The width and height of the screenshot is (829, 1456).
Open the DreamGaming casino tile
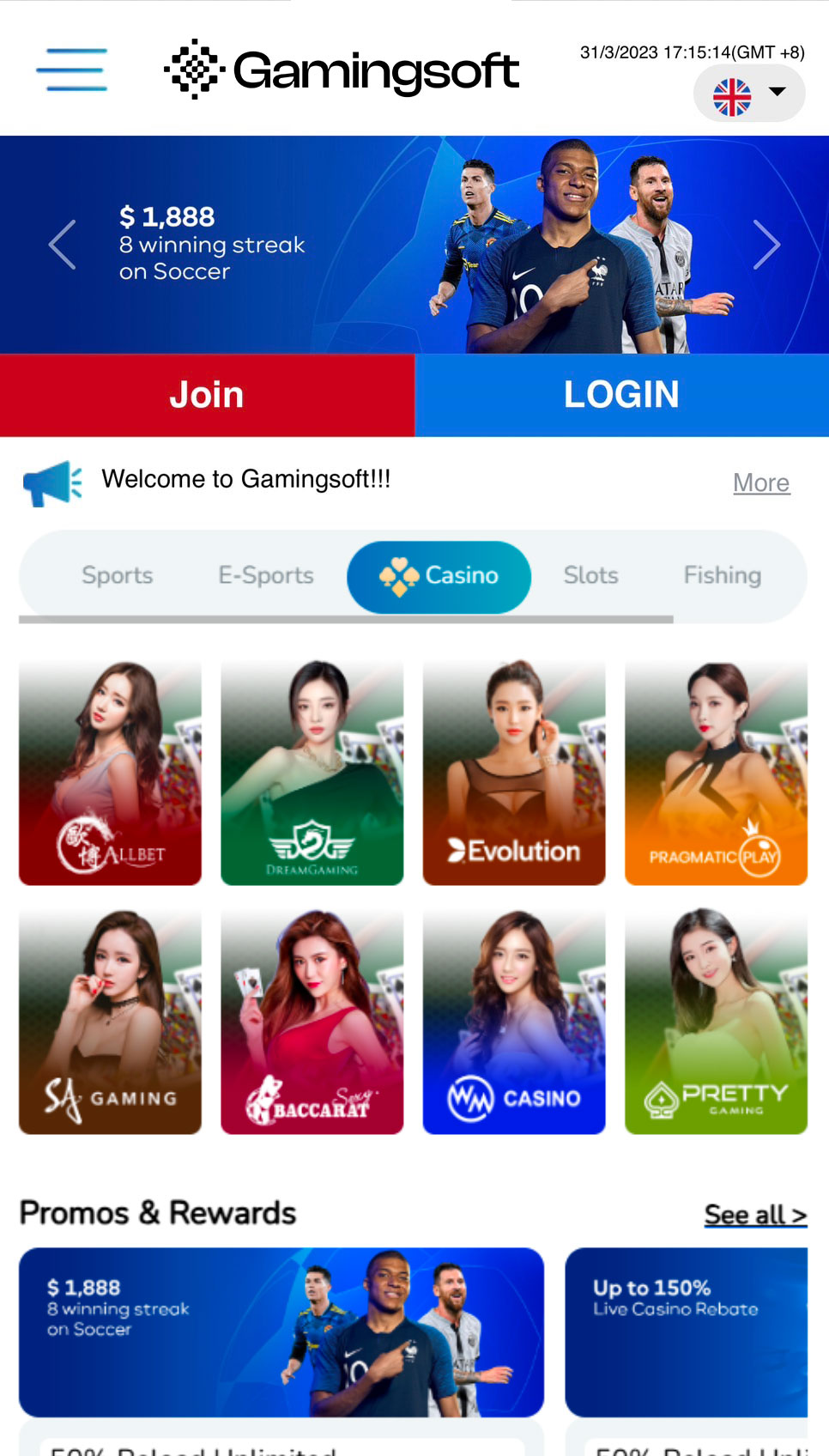click(x=312, y=773)
